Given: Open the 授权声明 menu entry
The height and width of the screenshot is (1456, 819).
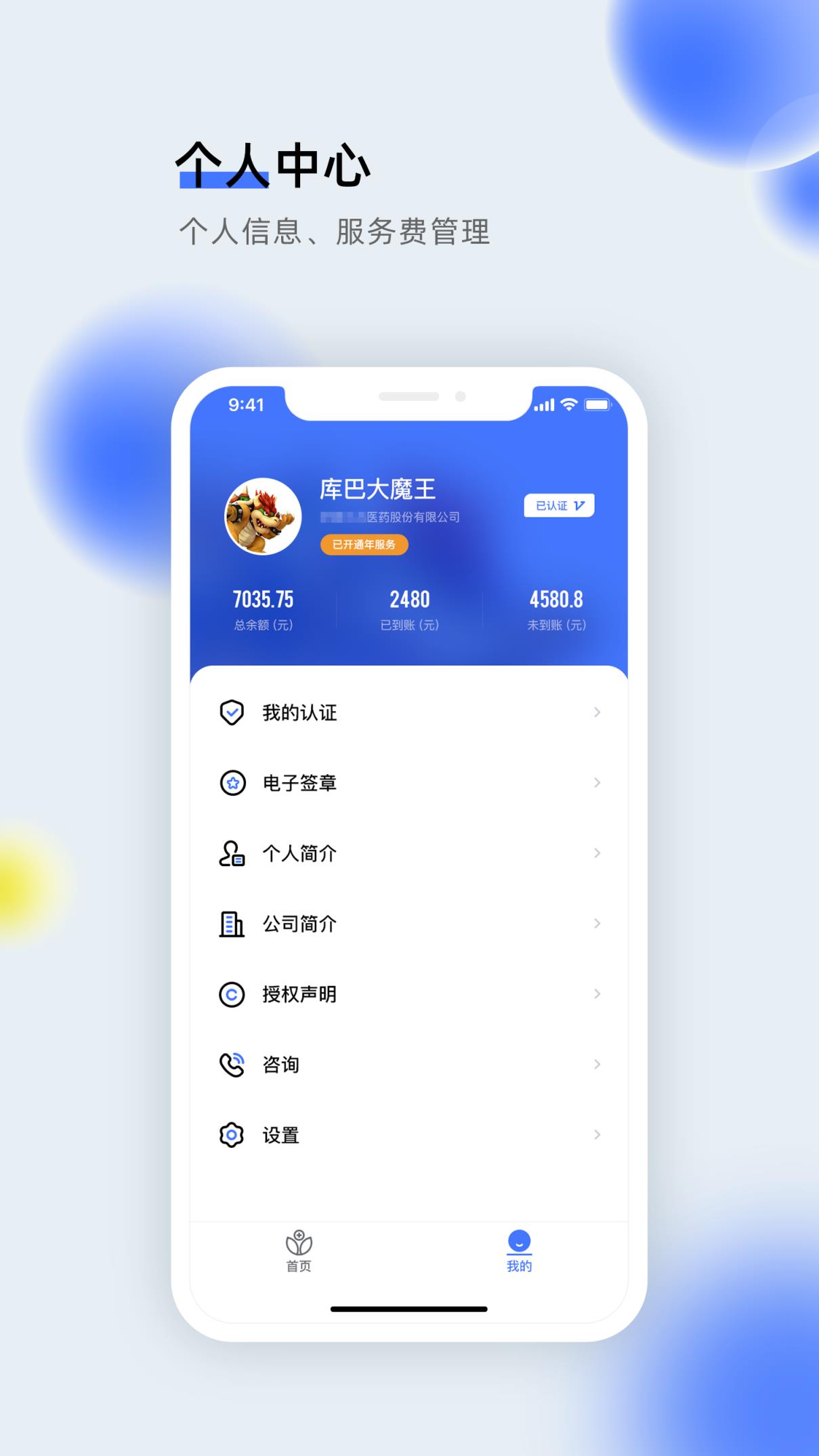Looking at the screenshot, I should click(x=299, y=994).
